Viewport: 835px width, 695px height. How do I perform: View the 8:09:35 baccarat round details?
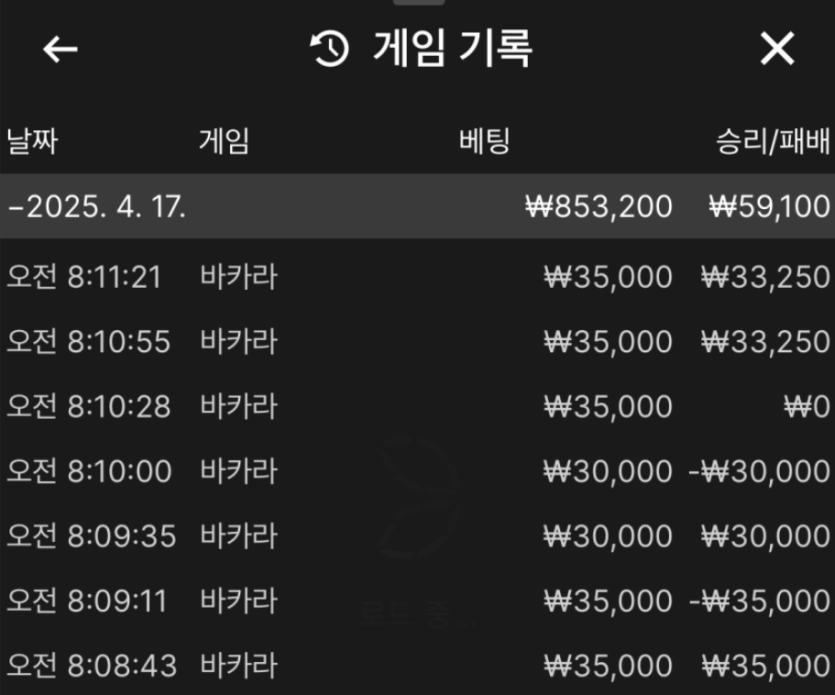pos(417,536)
